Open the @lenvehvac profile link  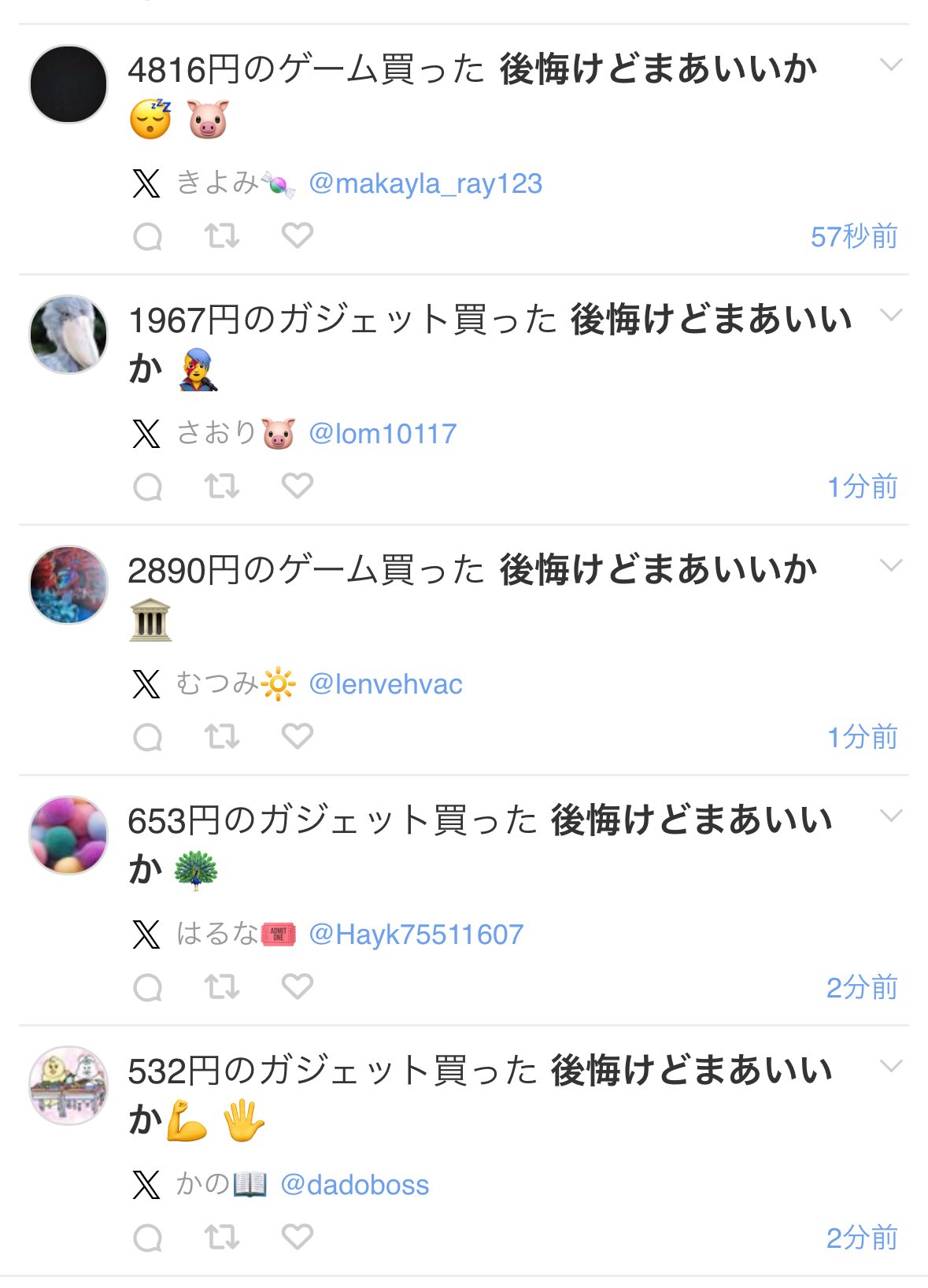pos(385,684)
